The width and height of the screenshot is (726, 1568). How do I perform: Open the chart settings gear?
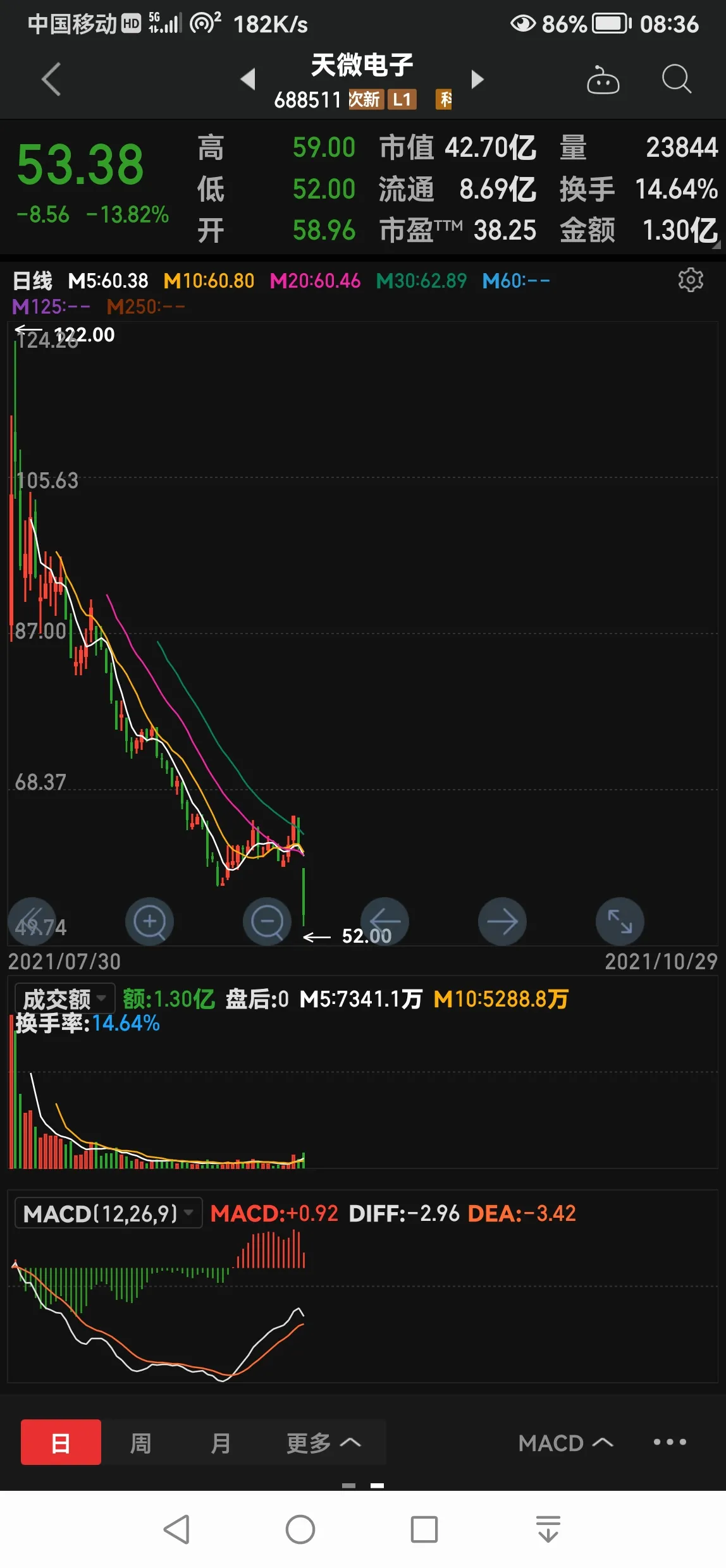pyautogui.click(x=691, y=279)
